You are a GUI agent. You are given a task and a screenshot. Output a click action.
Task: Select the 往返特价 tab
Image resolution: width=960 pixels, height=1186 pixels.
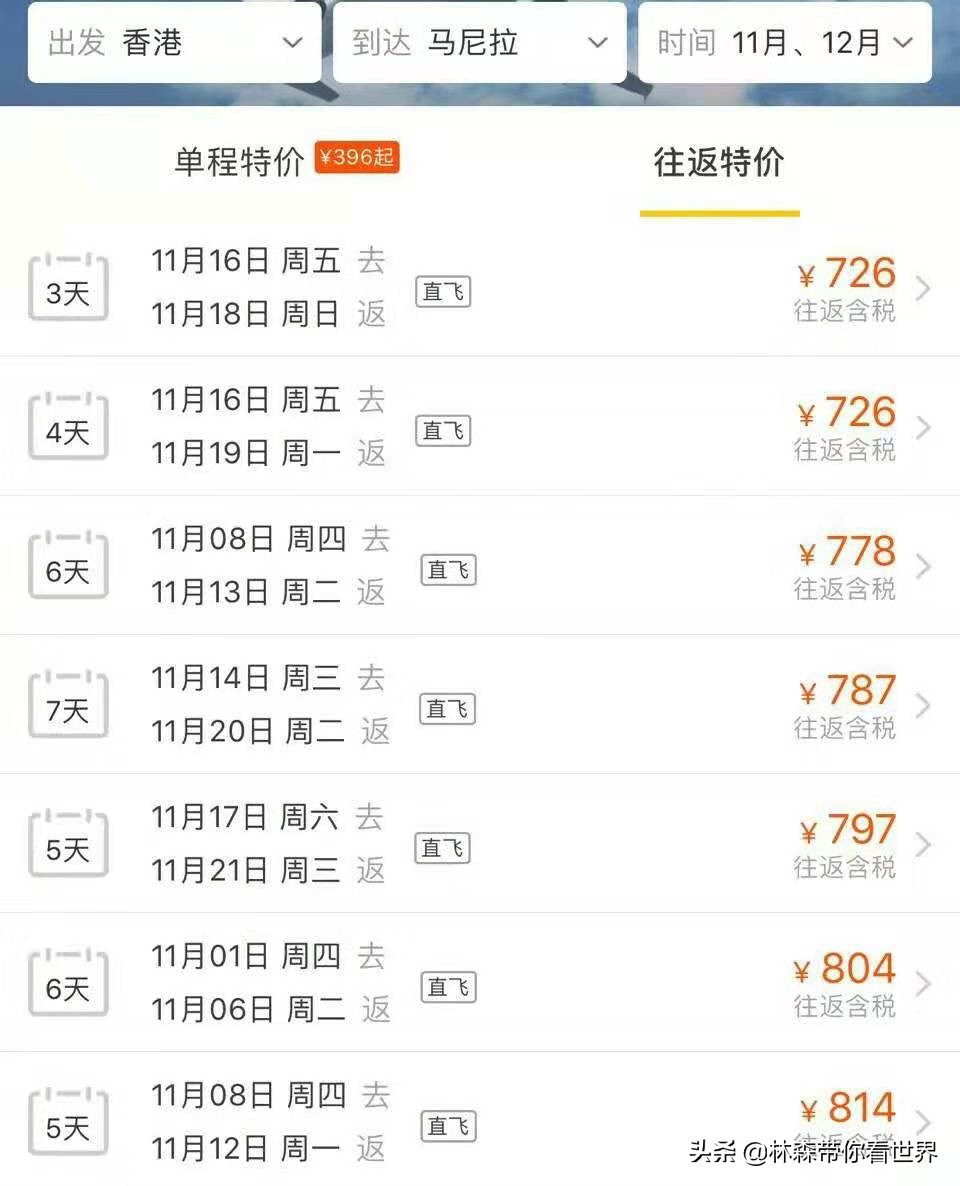[719, 162]
